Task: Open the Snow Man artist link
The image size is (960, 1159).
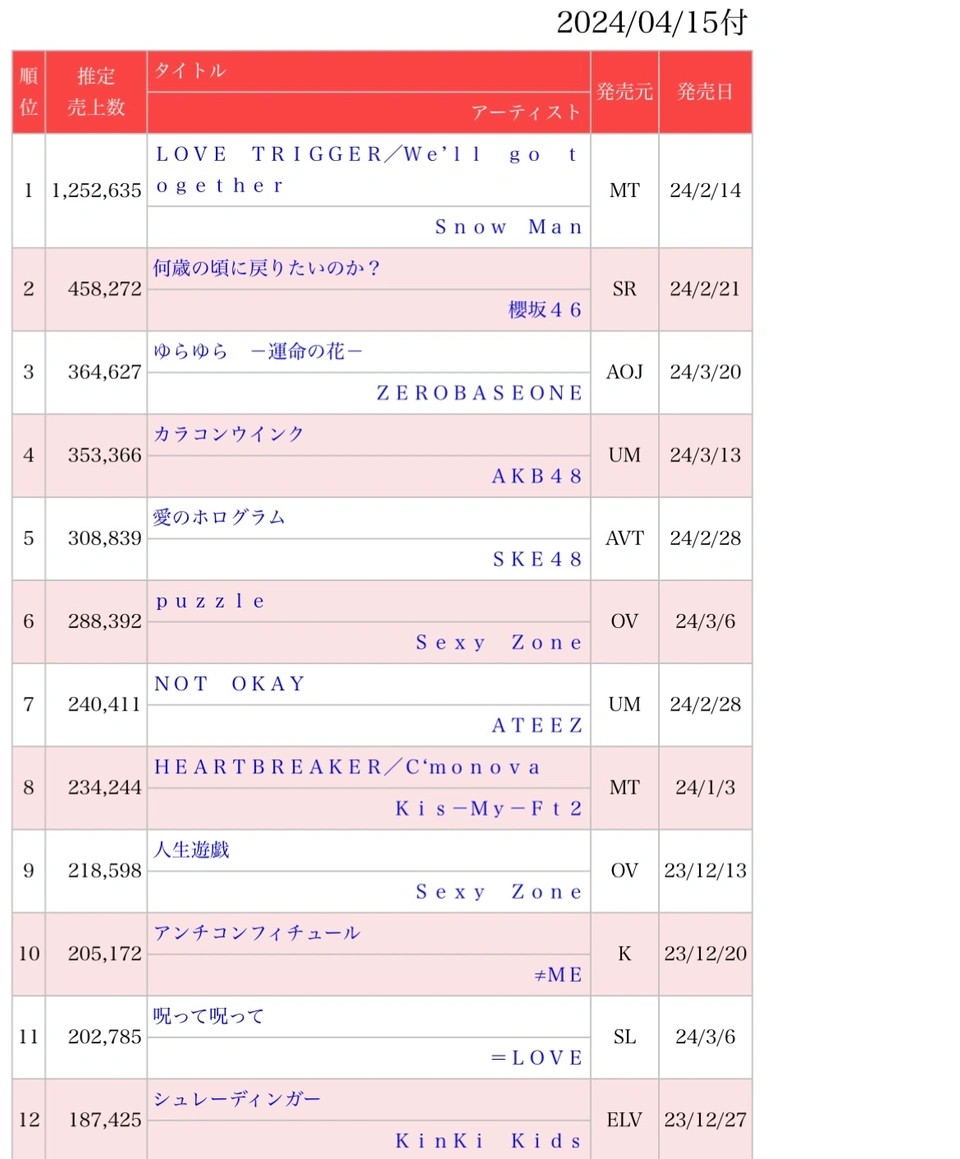Action: [508, 227]
